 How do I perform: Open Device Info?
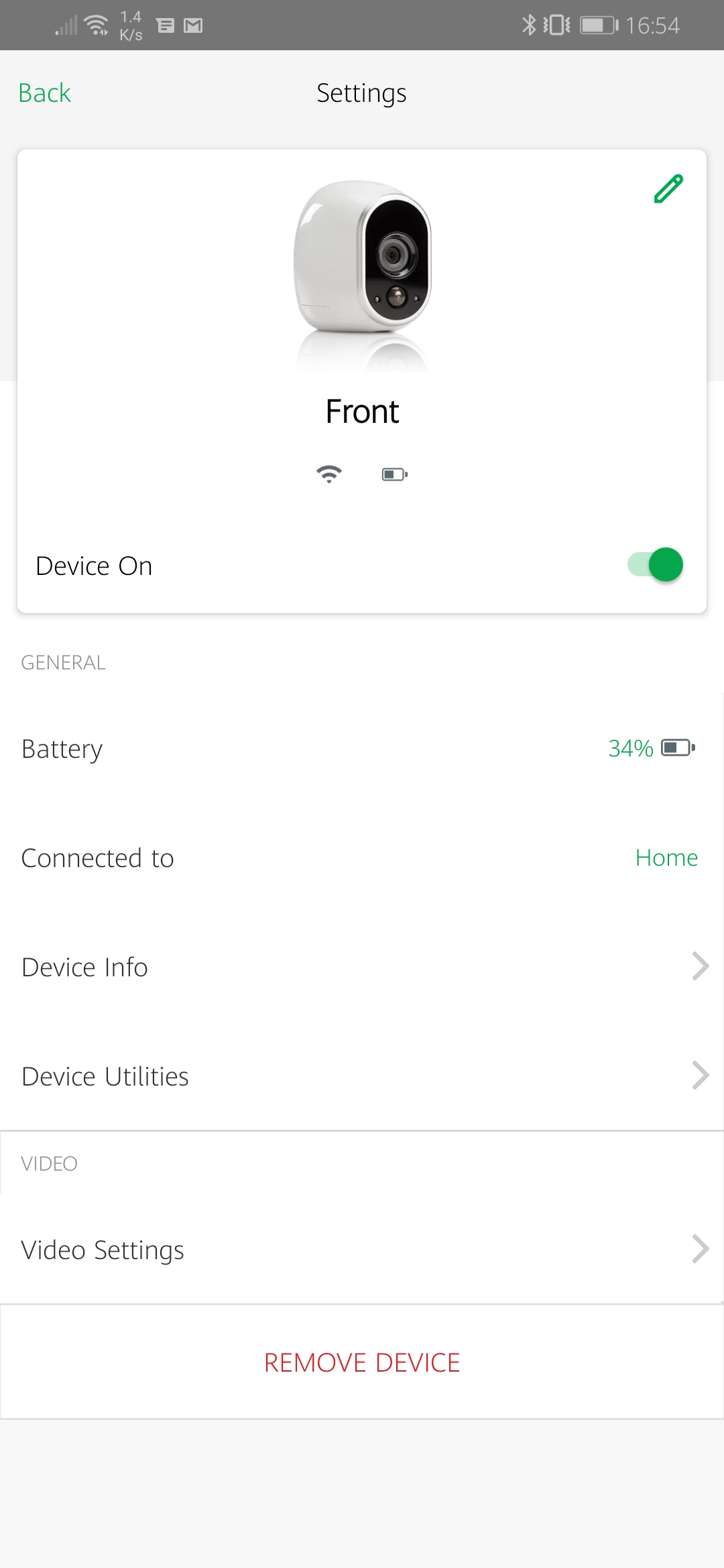pyautogui.click(x=362, y=967)
